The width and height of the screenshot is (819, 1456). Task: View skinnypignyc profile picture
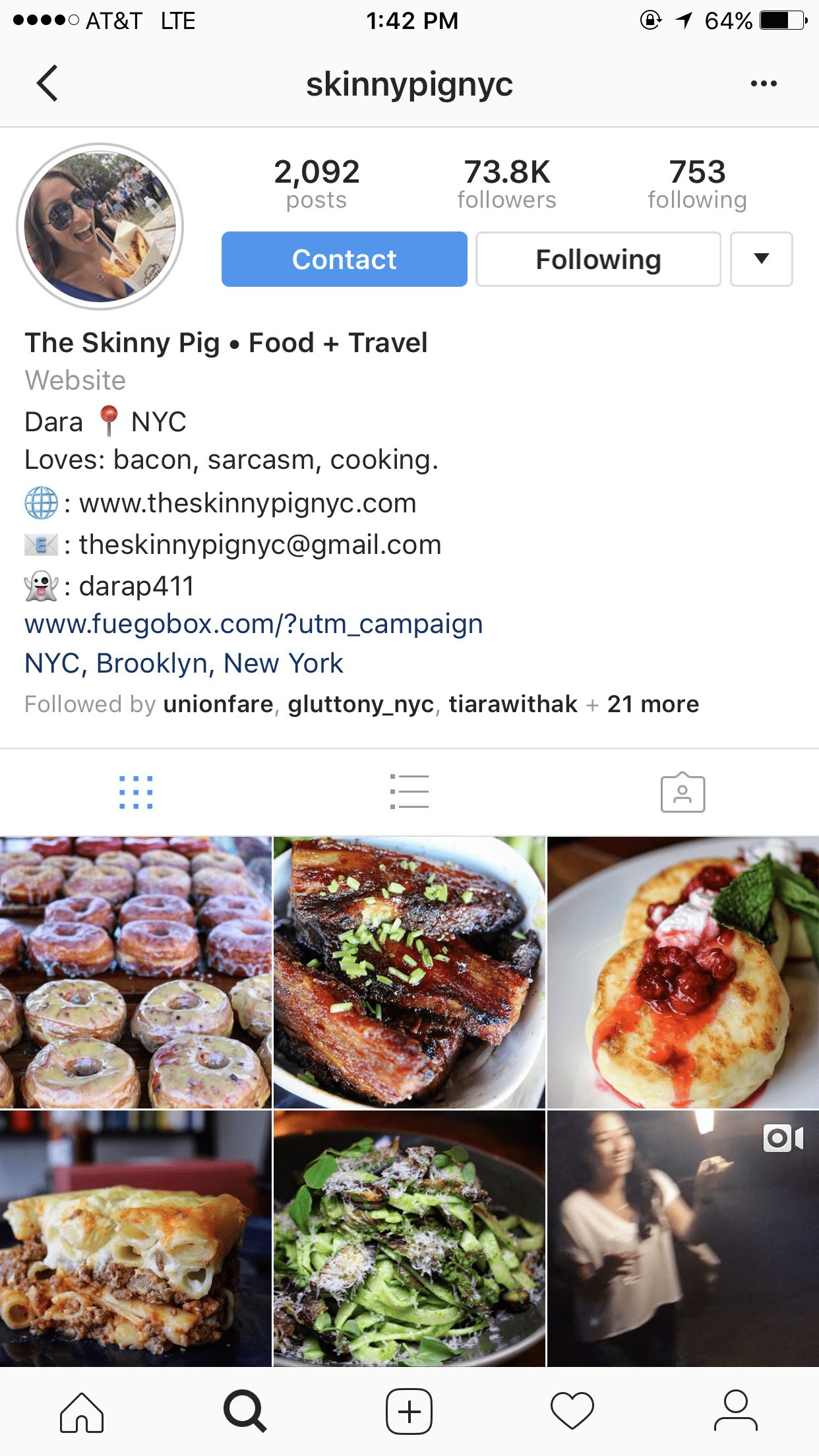(100, 227)
